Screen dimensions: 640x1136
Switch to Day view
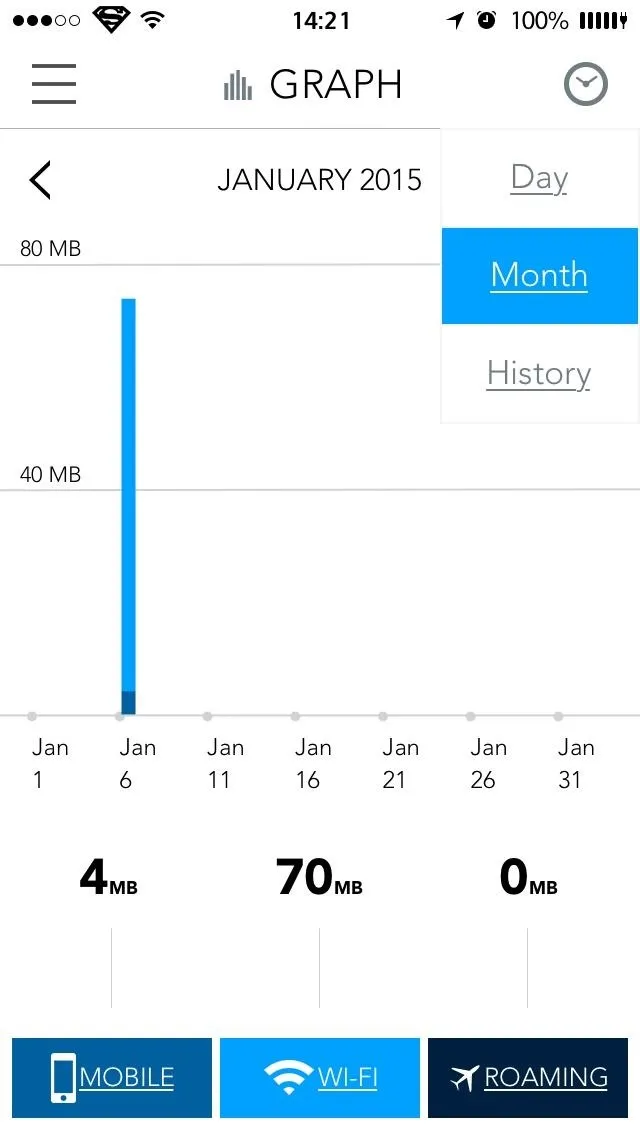point(539,178)
